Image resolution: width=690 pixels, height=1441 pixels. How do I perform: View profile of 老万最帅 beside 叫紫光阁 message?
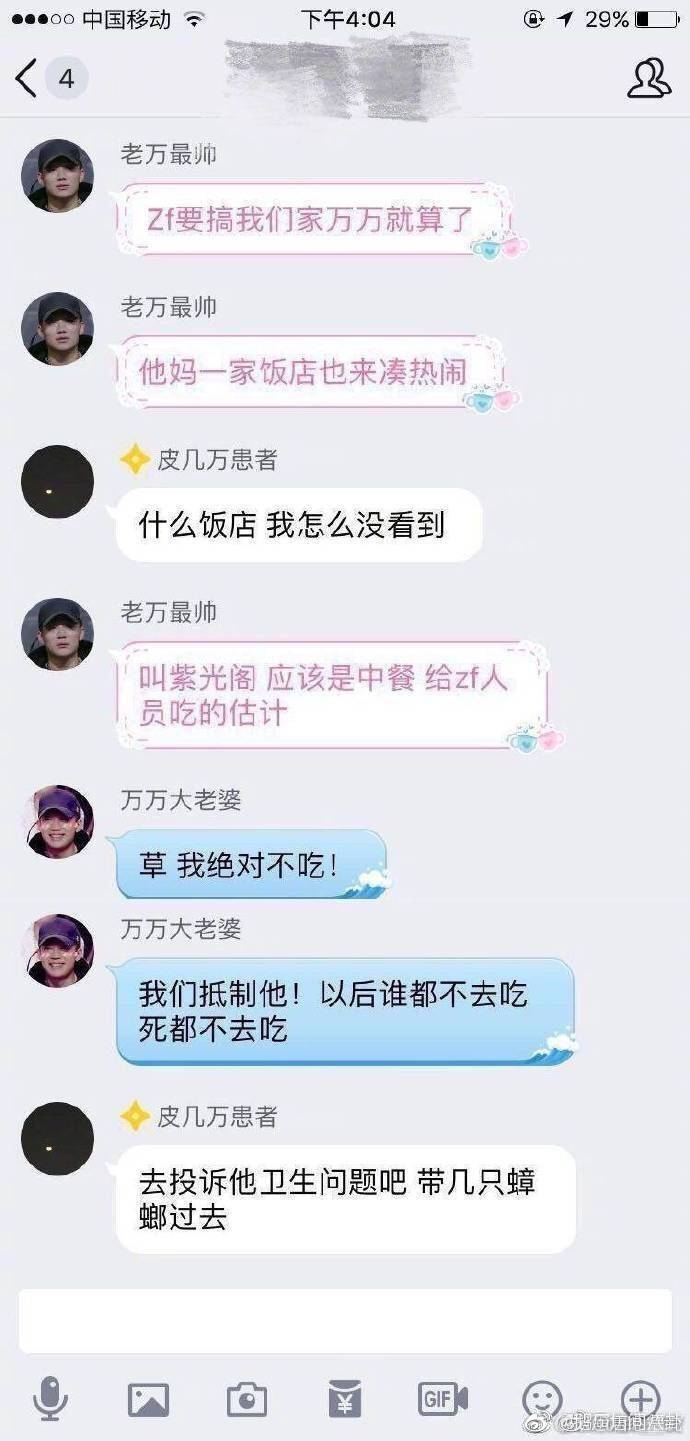coord(58,634)
